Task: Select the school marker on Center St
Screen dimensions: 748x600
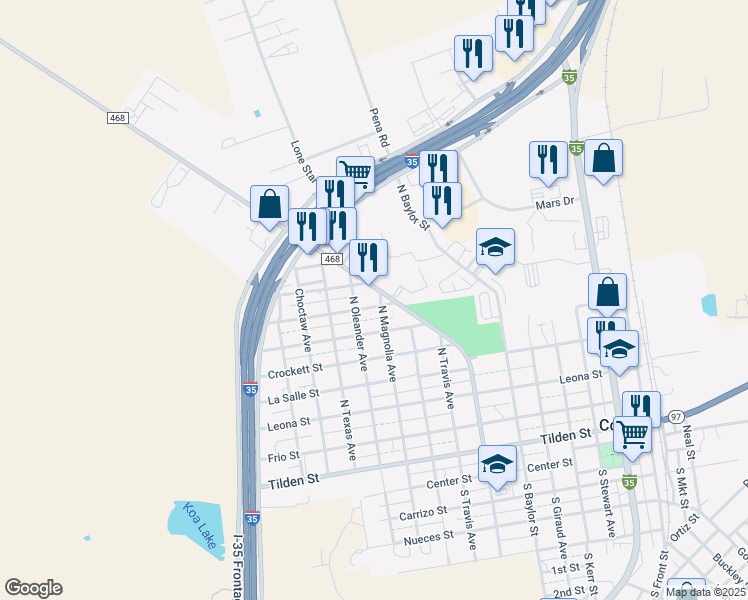Action: pos(497,466)
